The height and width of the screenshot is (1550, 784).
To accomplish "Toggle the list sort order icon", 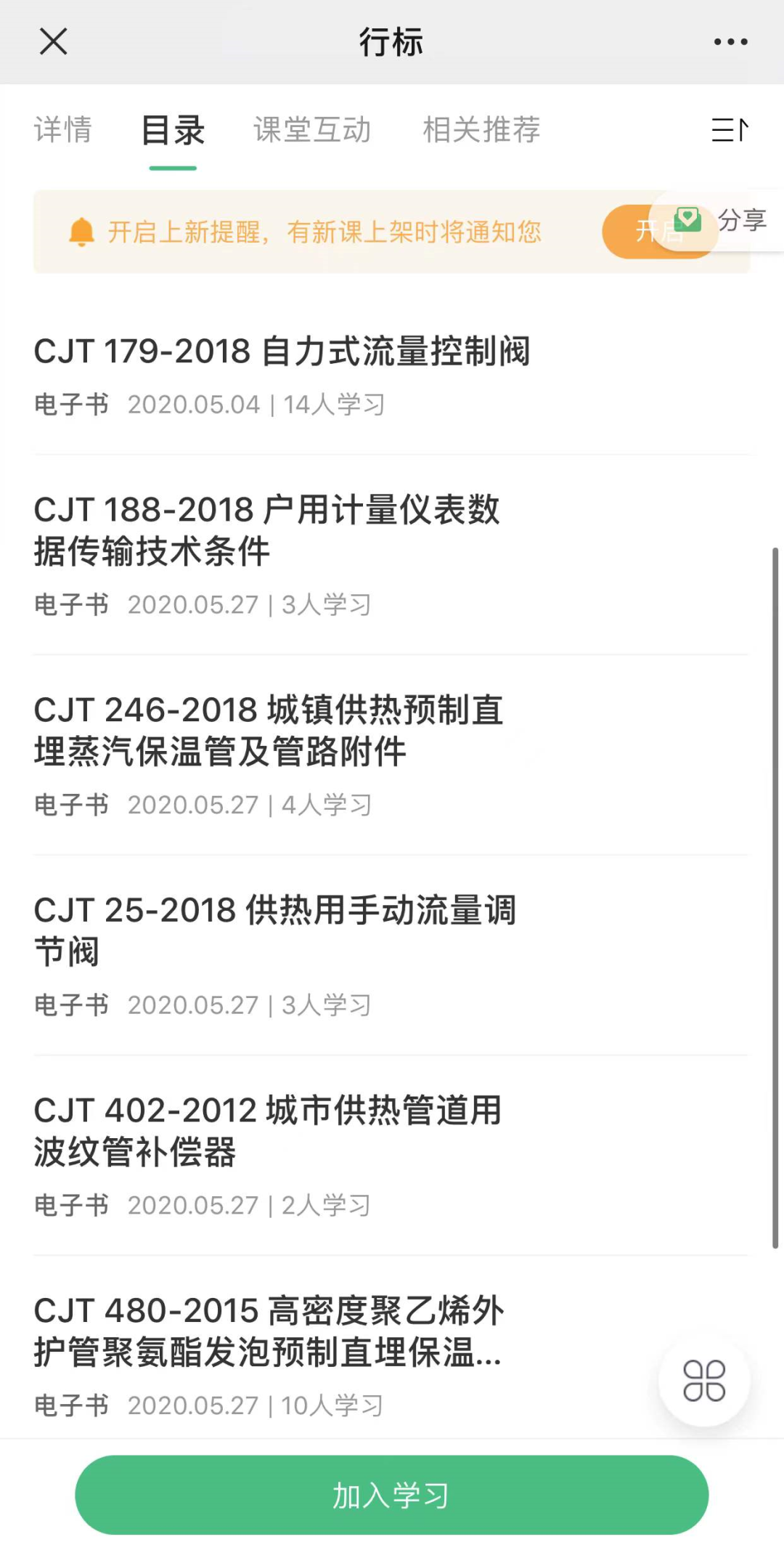I will pos(730,130).
